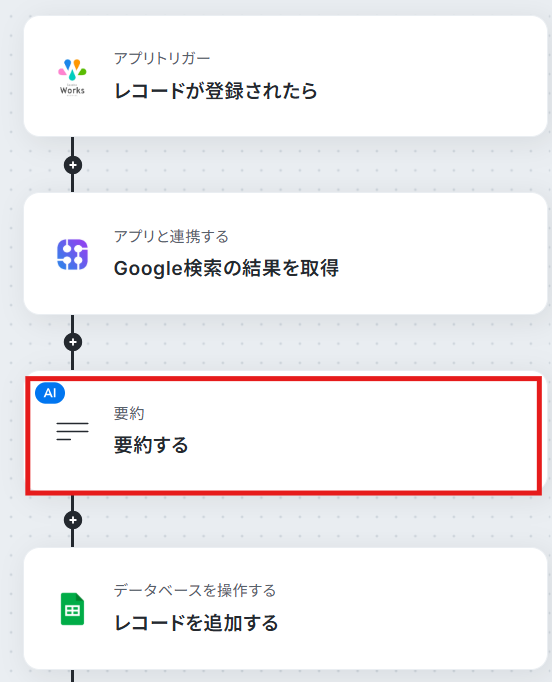
Task: Select the 要約する AI step card
Action: (284, 435)
